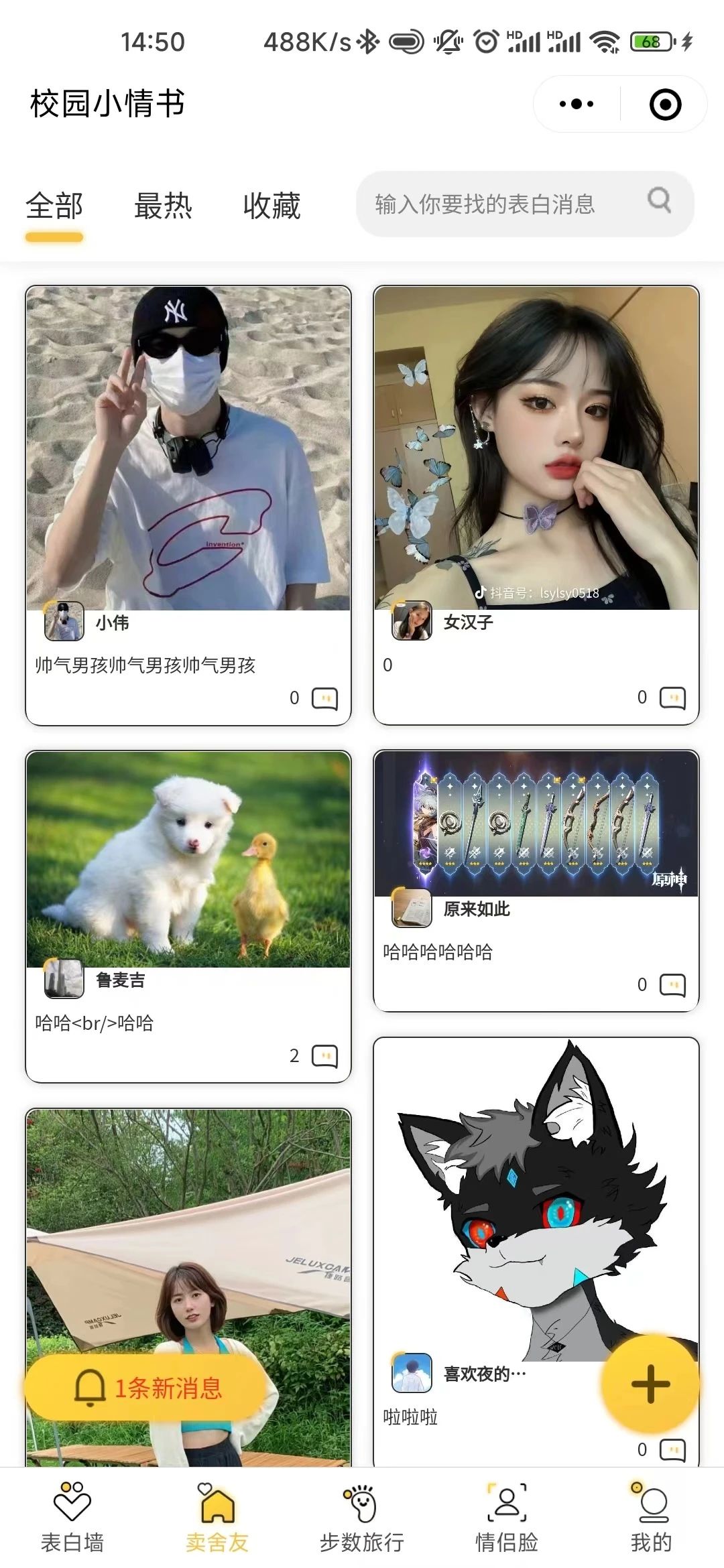Go to the 表白墙 tab
Viewport: 724px width, 1568px height.
(x=72, y=1518)
